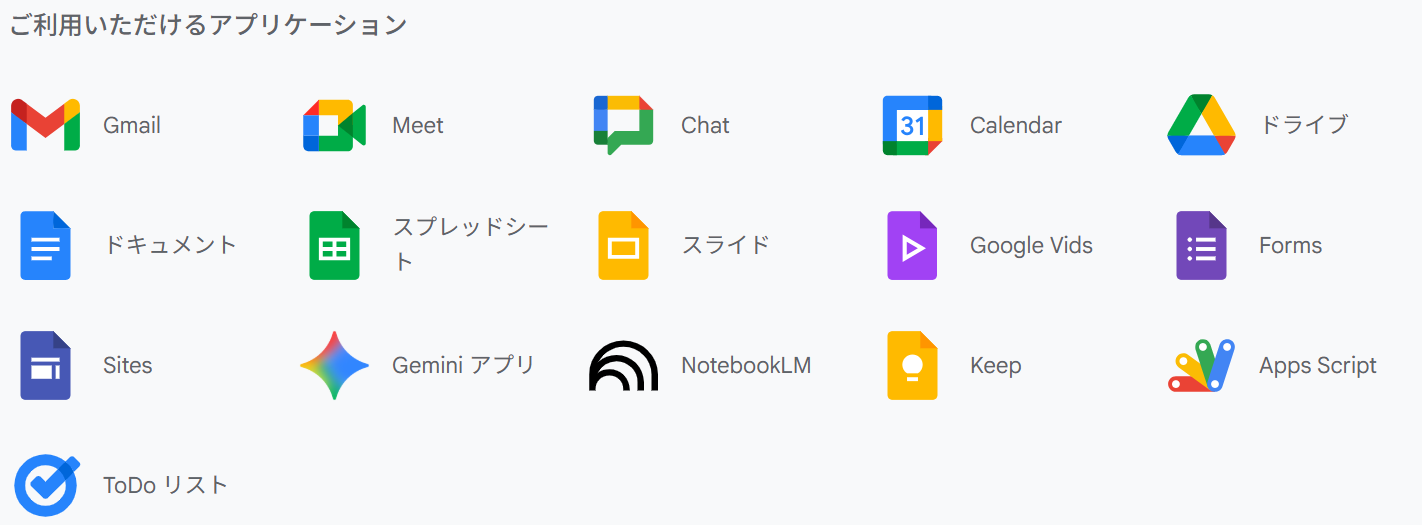Open ToDo リスト
The image size is (1422, 525).
[x=46, y=485]
